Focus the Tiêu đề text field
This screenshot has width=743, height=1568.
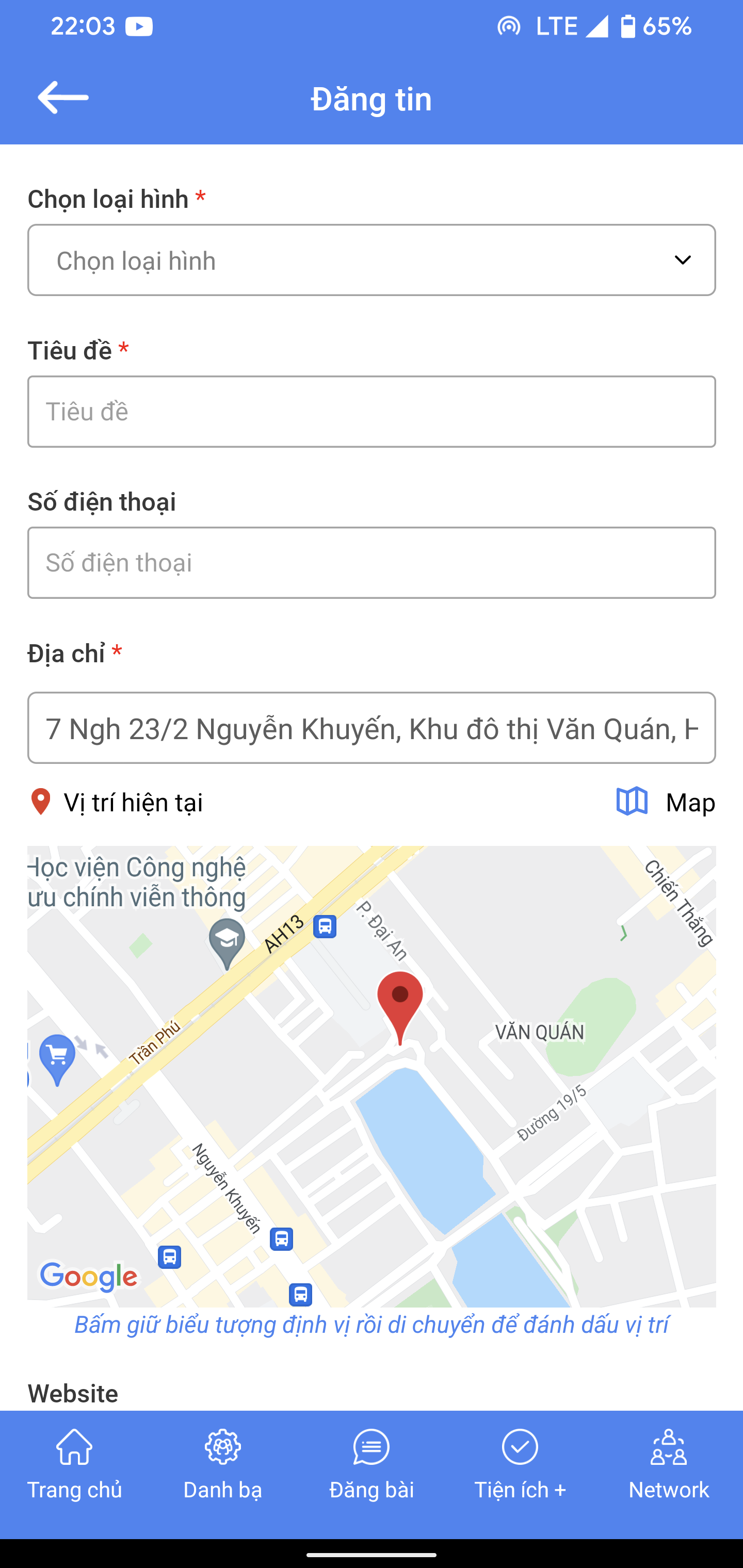click(x=371, y=412)
